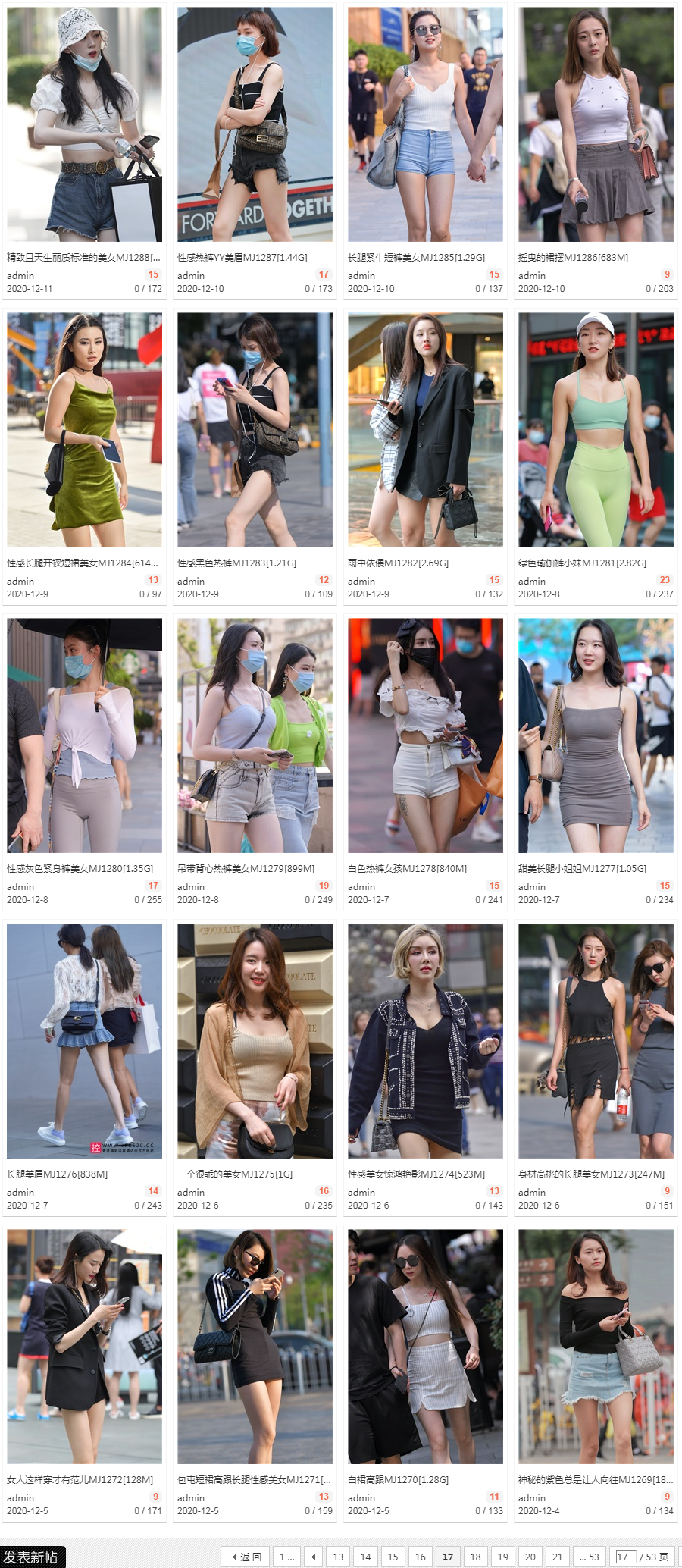Open thread 白裙高跟MJ1270[1.28G]
The image size is (682, 1568).
(398, 1480)
